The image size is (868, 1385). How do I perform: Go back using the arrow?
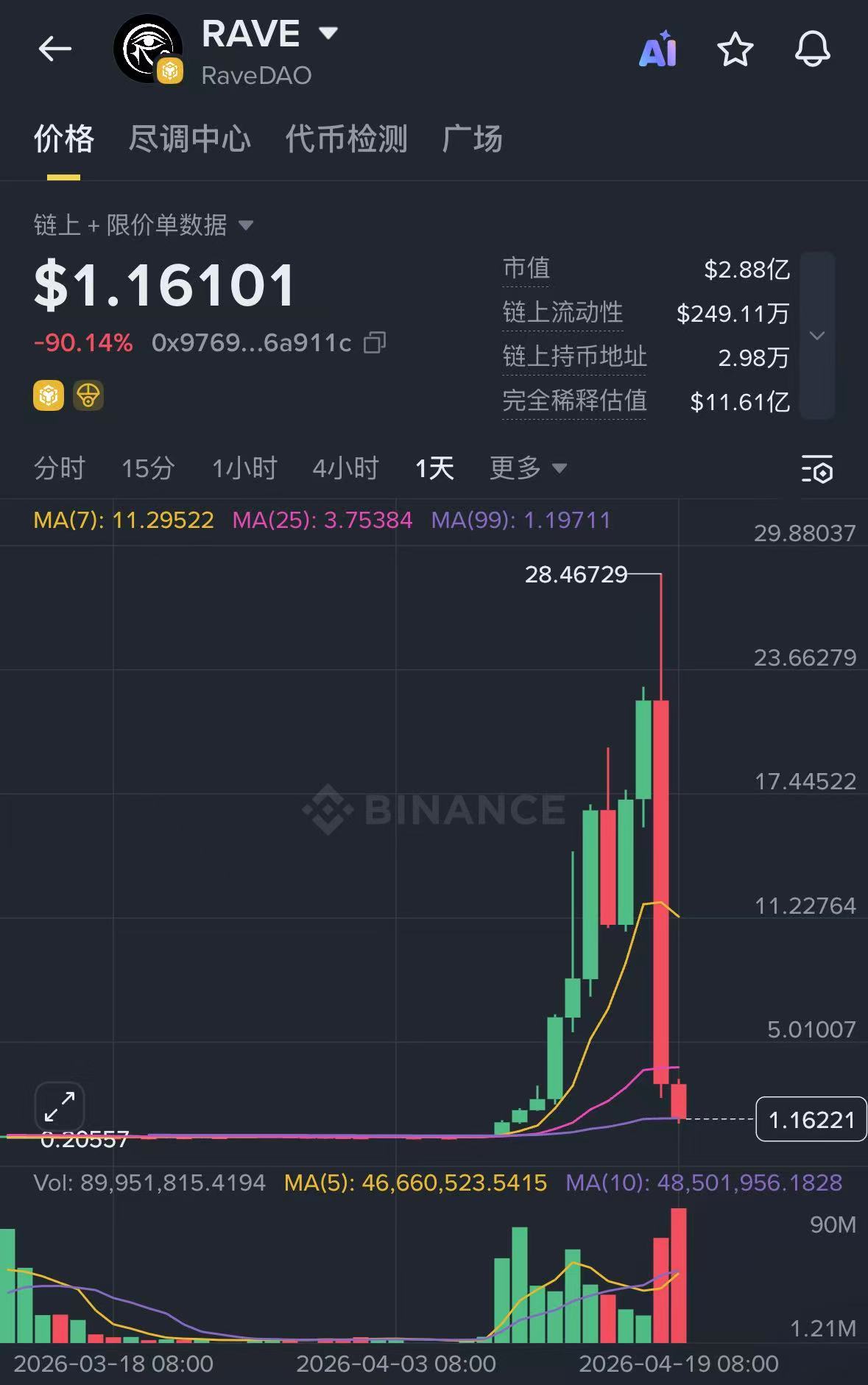(x=54, y=49)
